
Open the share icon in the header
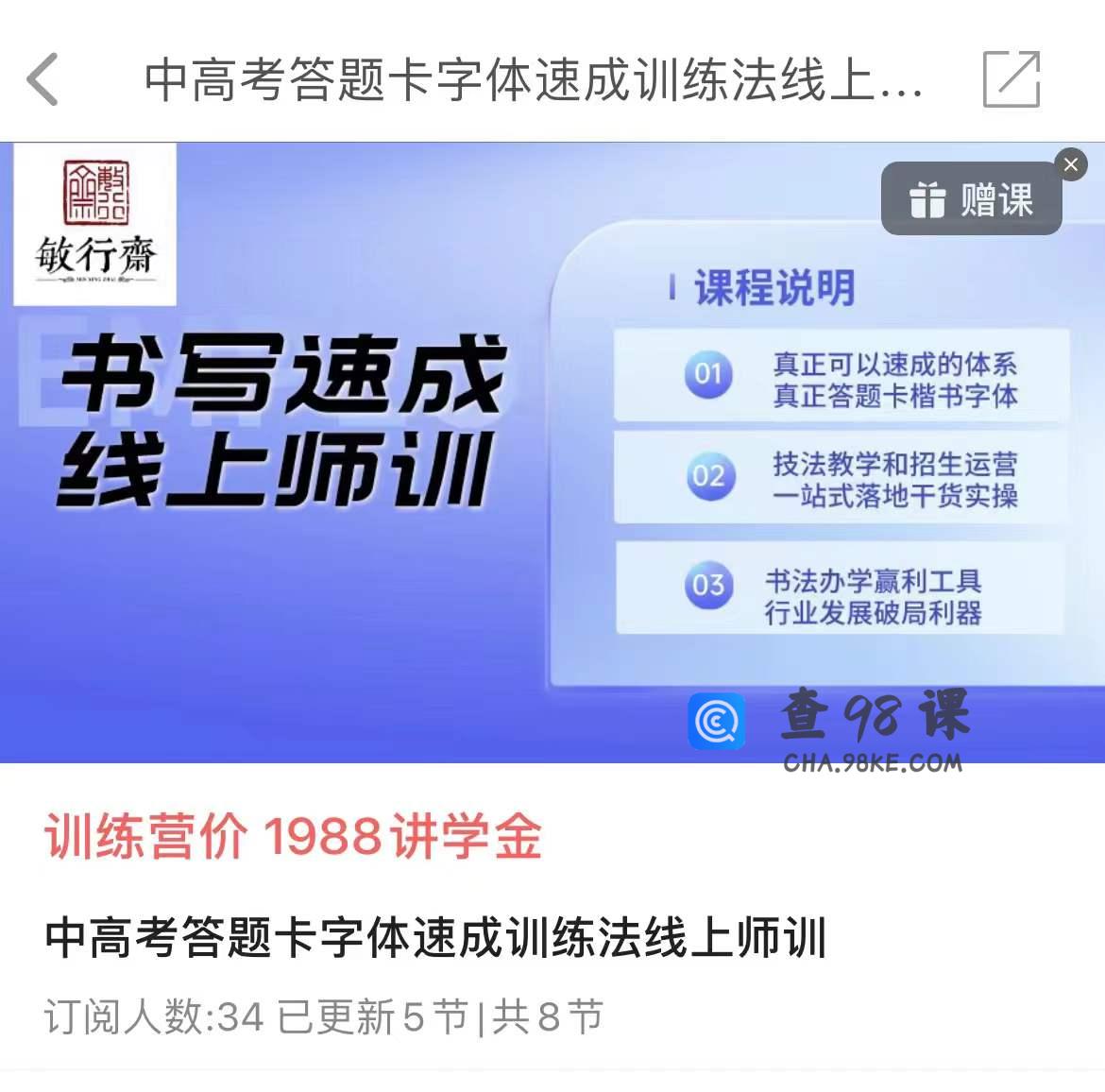[1011, 79]
